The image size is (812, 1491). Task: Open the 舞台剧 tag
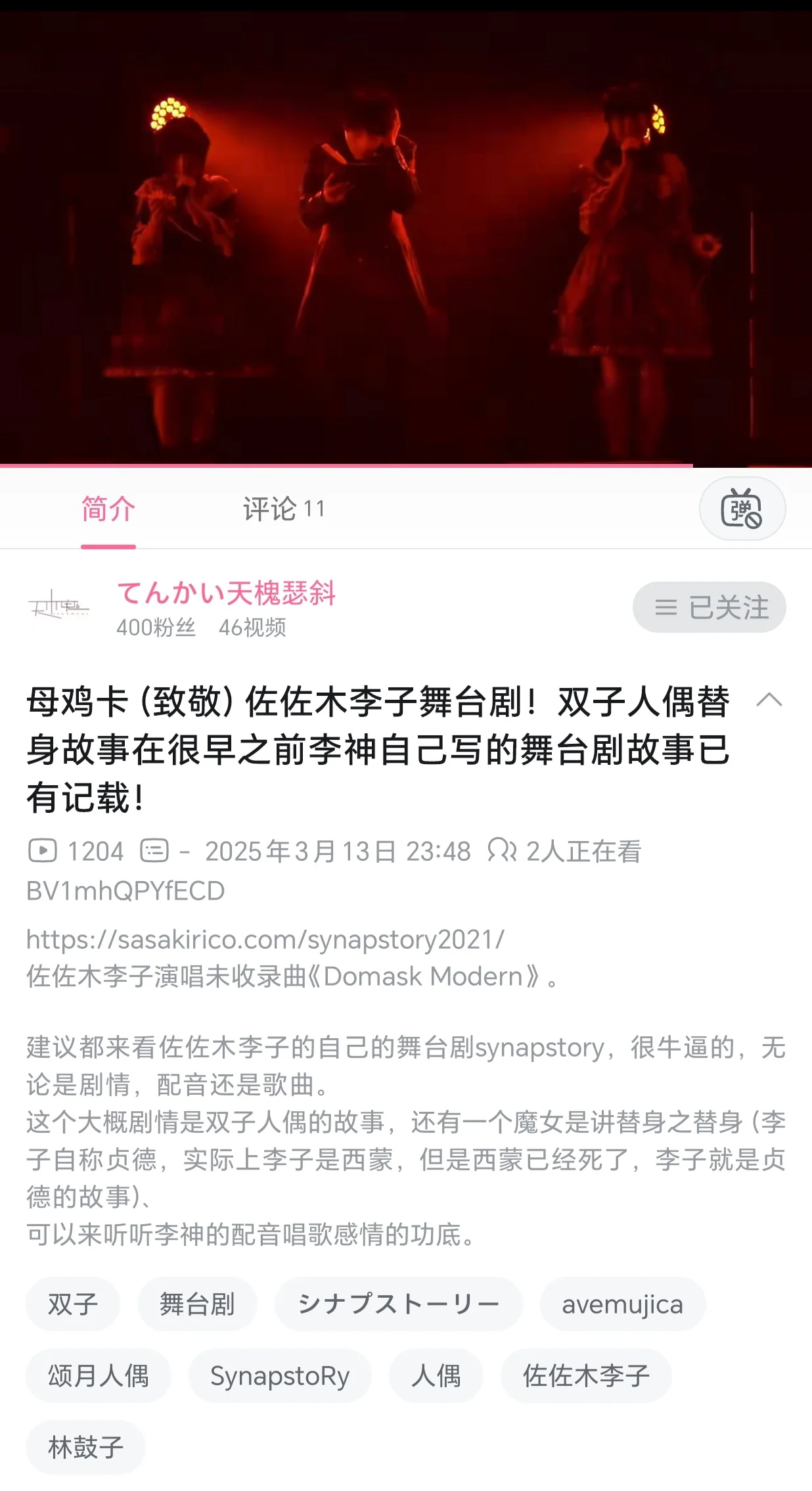point(197,1304)
